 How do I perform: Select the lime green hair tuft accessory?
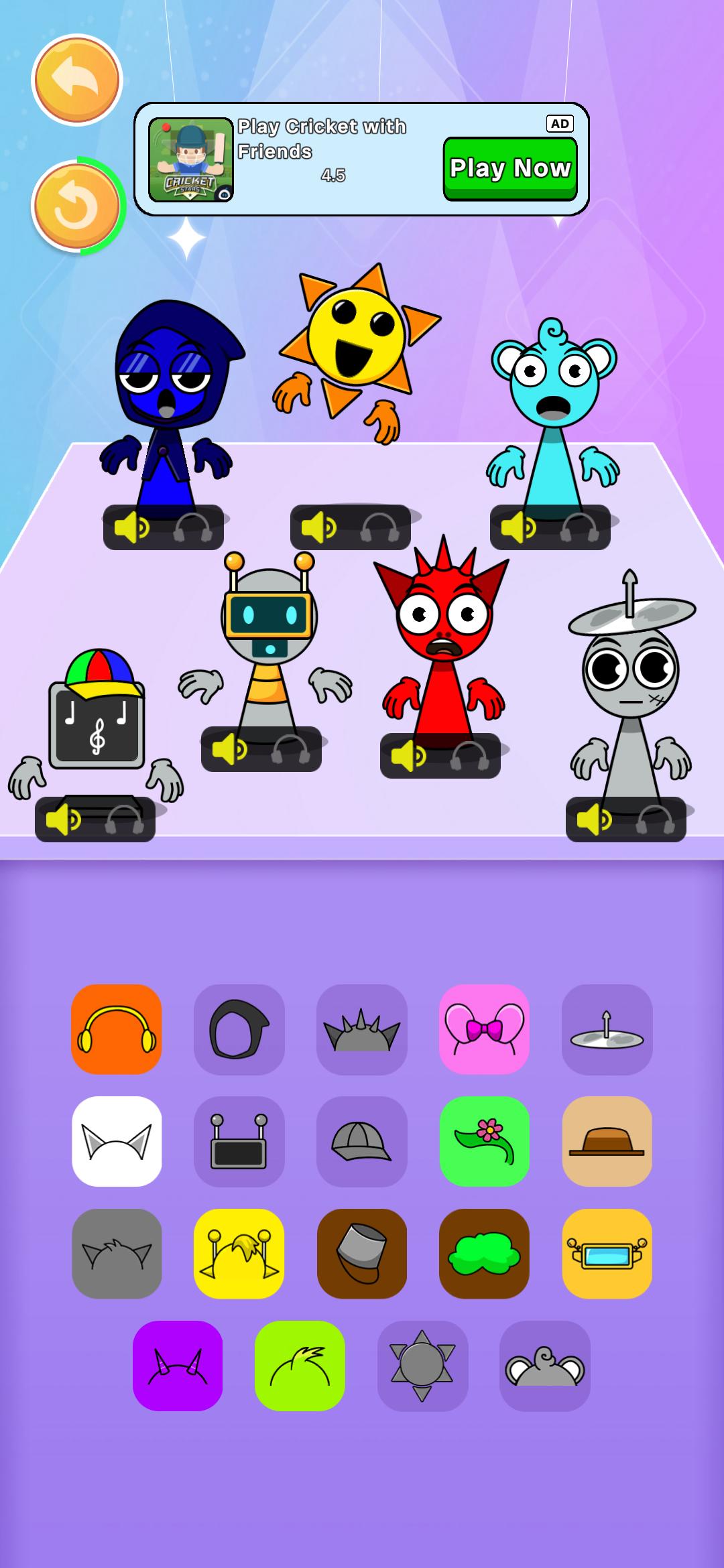click(x=300, y=1366)
